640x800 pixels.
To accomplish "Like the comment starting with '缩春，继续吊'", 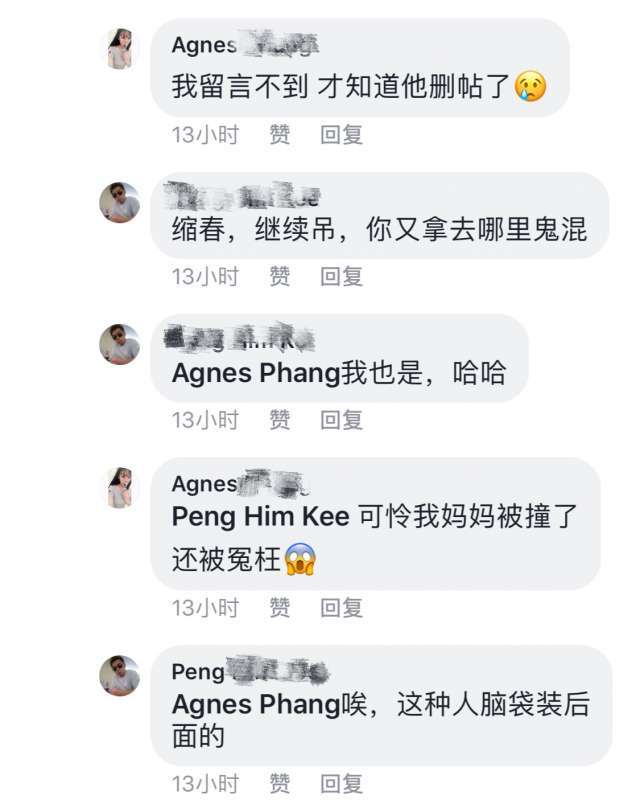I will [280, 277].
